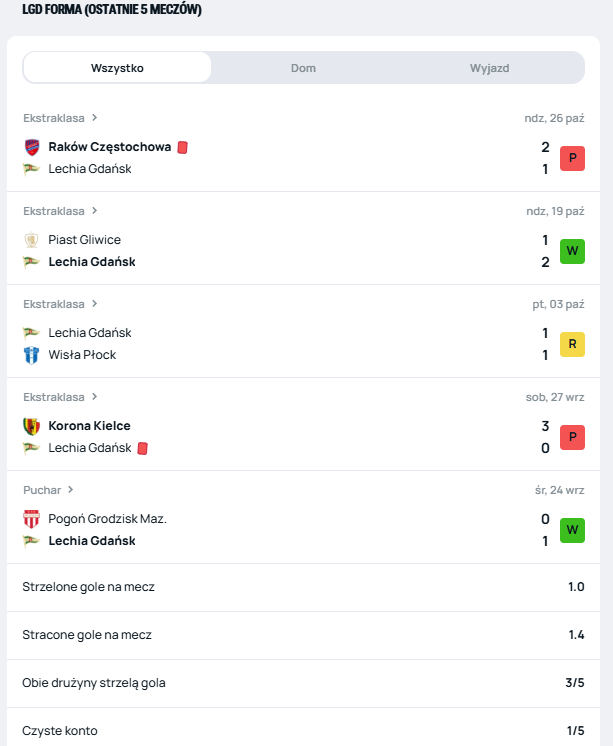Image resolution: width=613 pixels, height=746 pixels.
Task: Switch to the Wyjazd tab
Action: (489, 68)
